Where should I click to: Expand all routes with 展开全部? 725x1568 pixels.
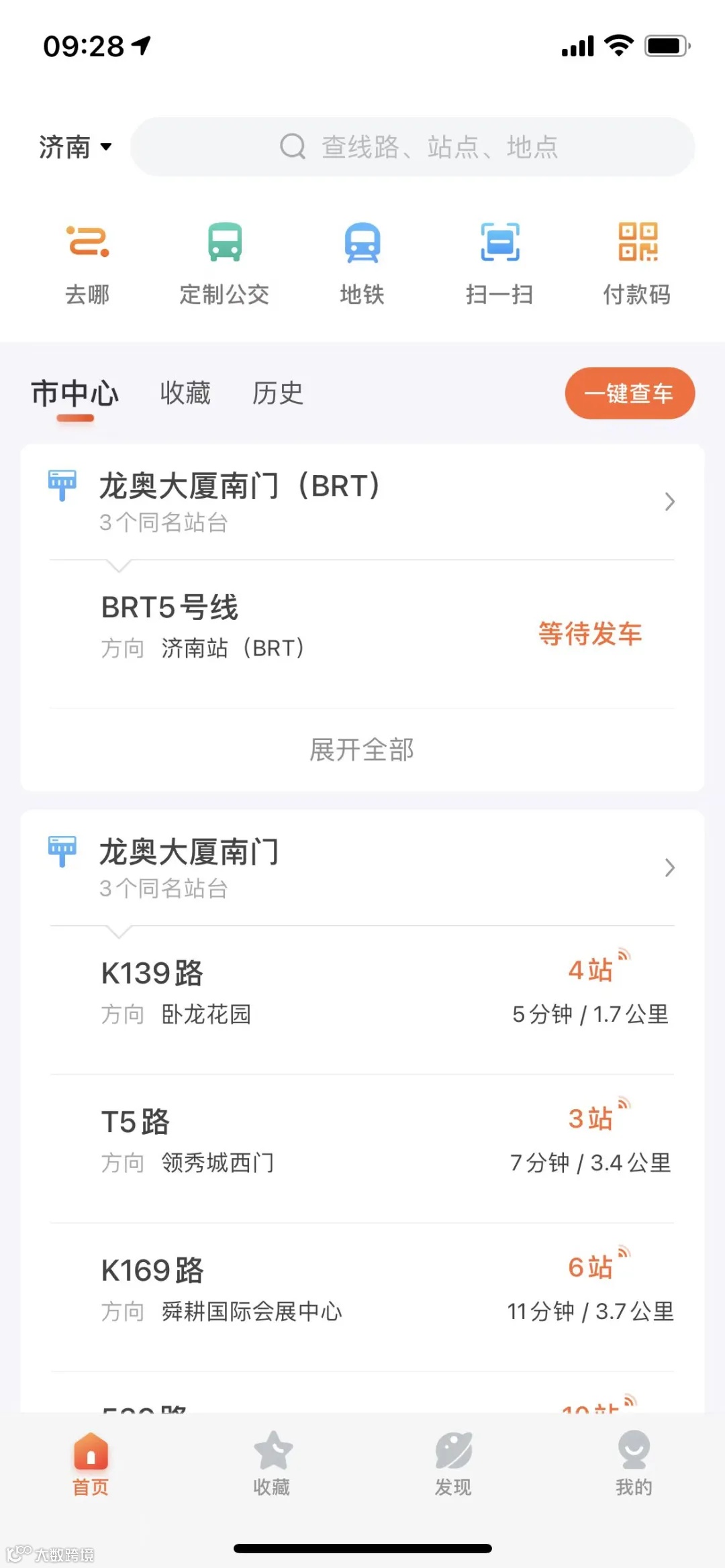(x=362, y=749)
